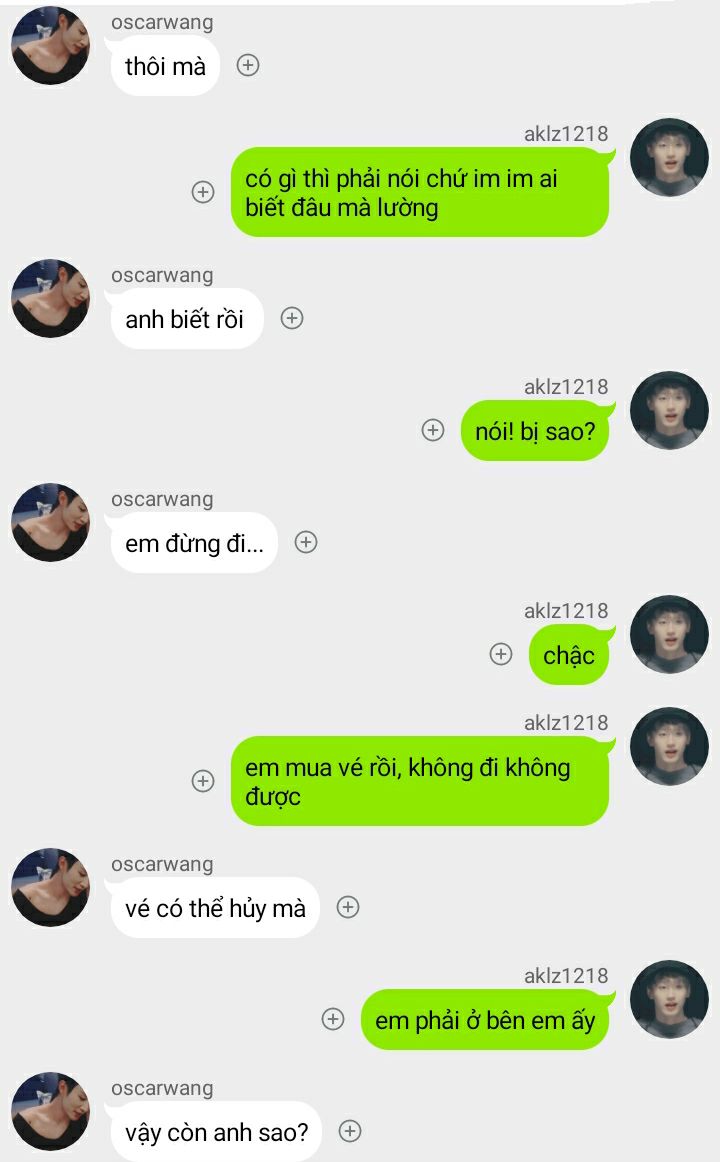Viewport: 720px width, 1162px height.
Task: Tap the plus icon beside "chậc" message
Action: point(500,654)
